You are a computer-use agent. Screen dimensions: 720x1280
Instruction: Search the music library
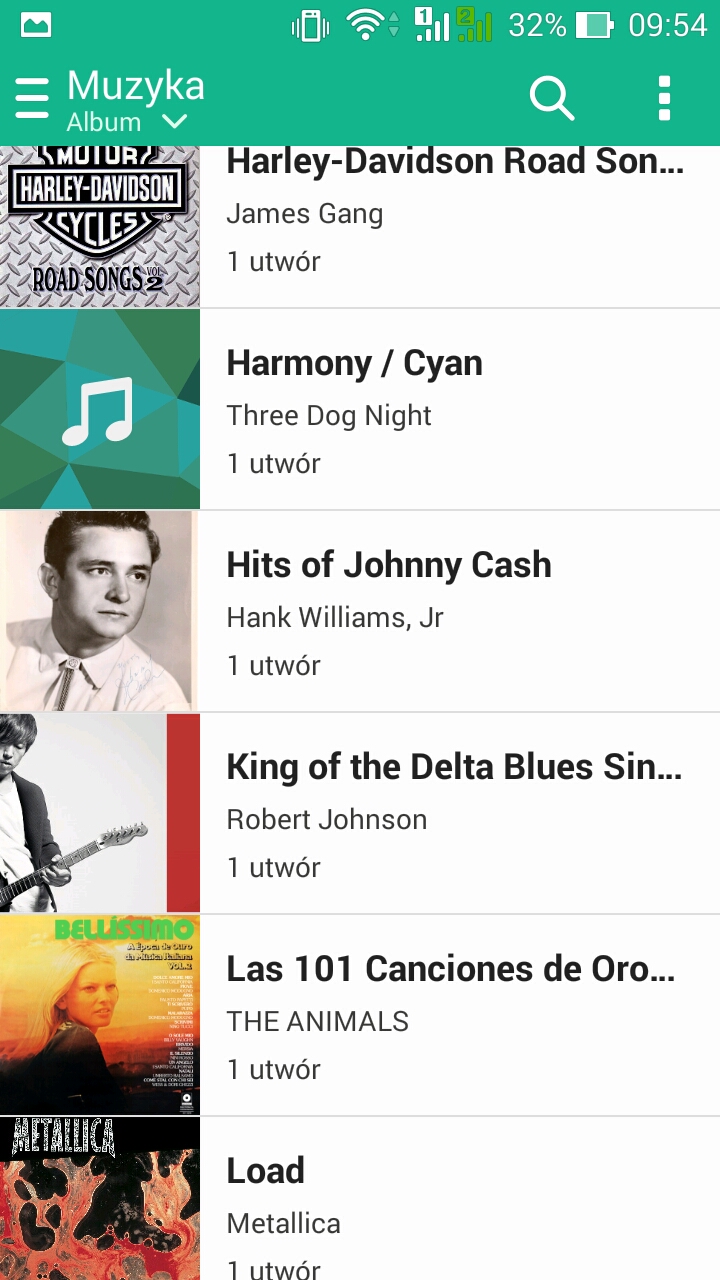click(551, 98)
